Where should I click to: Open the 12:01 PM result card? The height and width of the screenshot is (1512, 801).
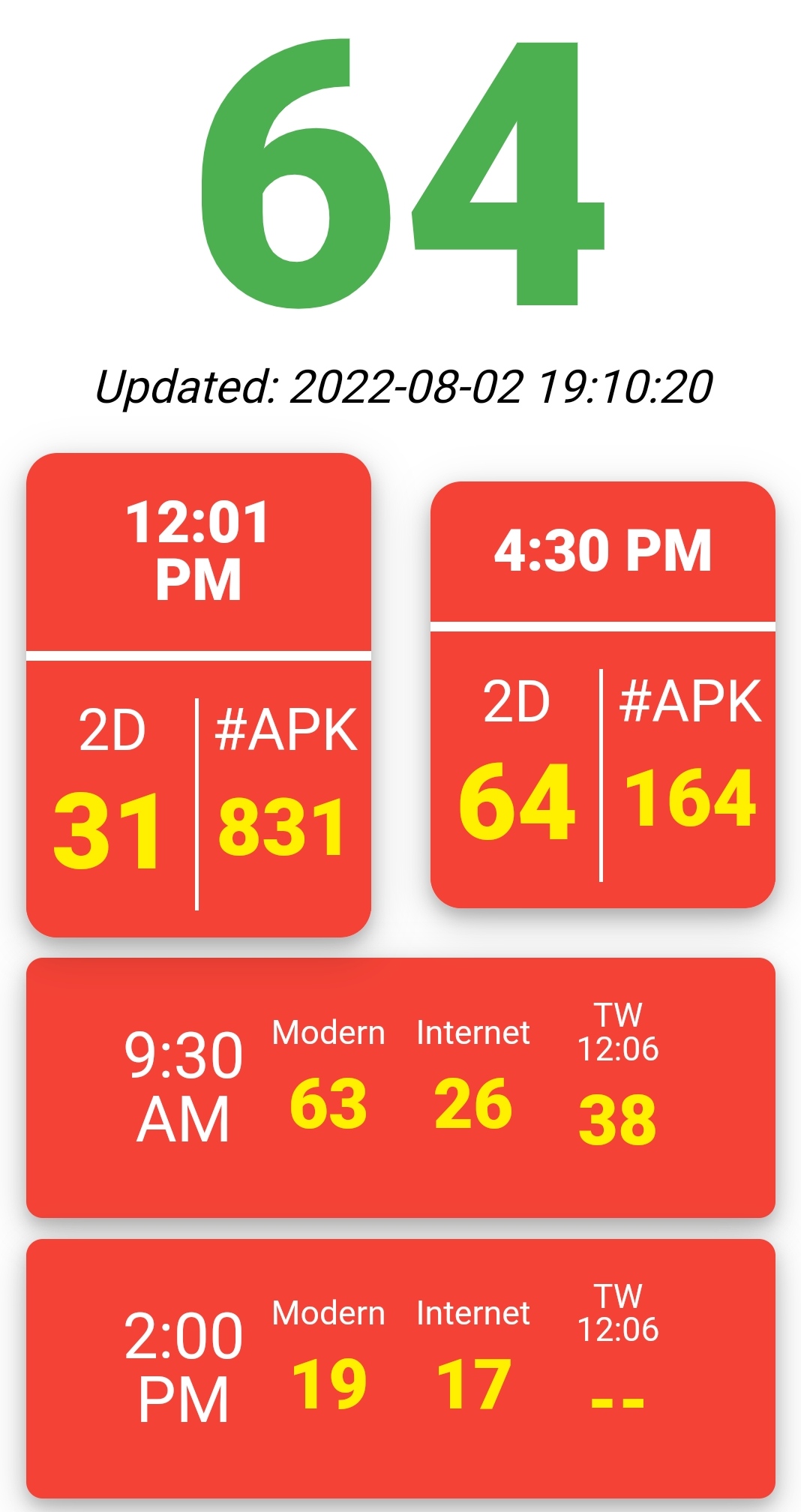[199, 694]
